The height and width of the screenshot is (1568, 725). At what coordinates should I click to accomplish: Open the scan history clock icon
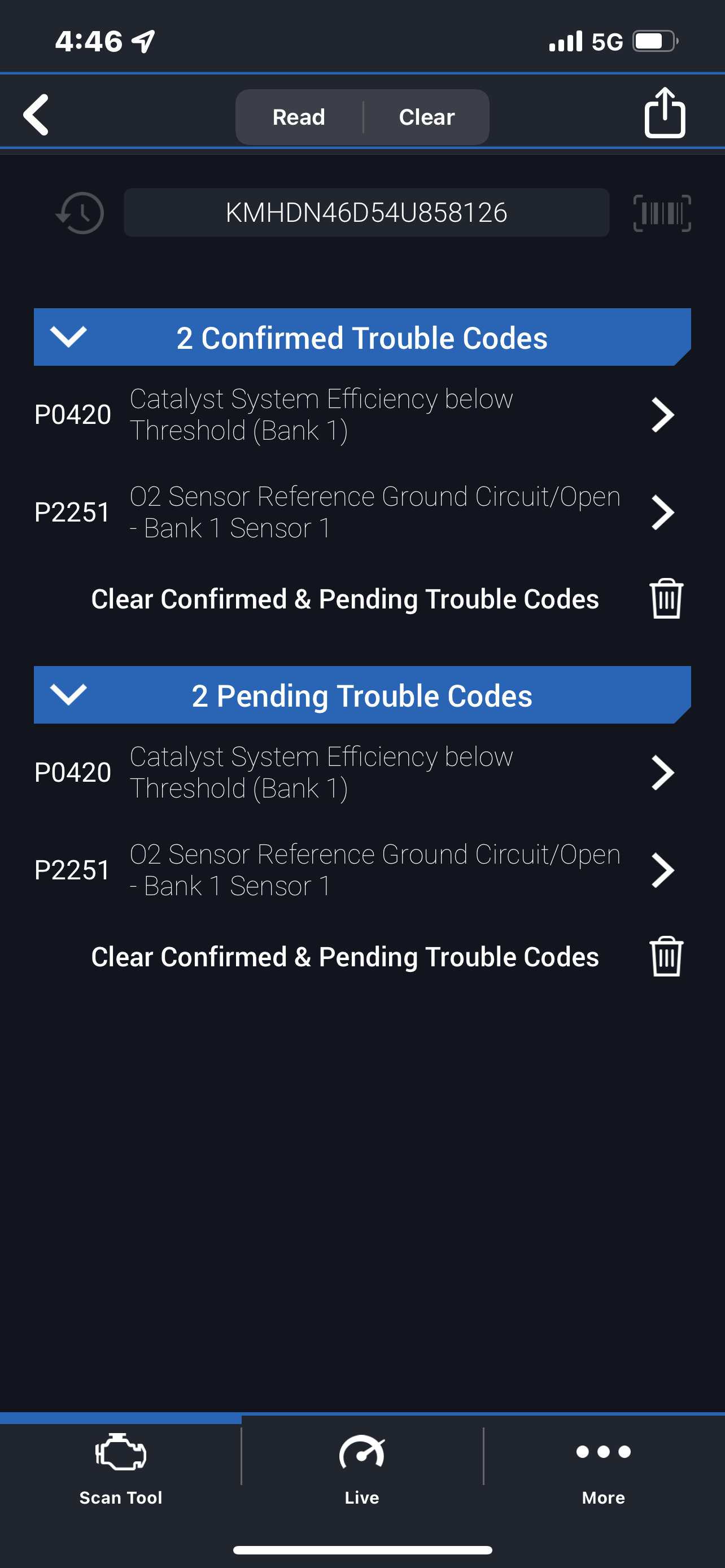click(x=80, y=213)
